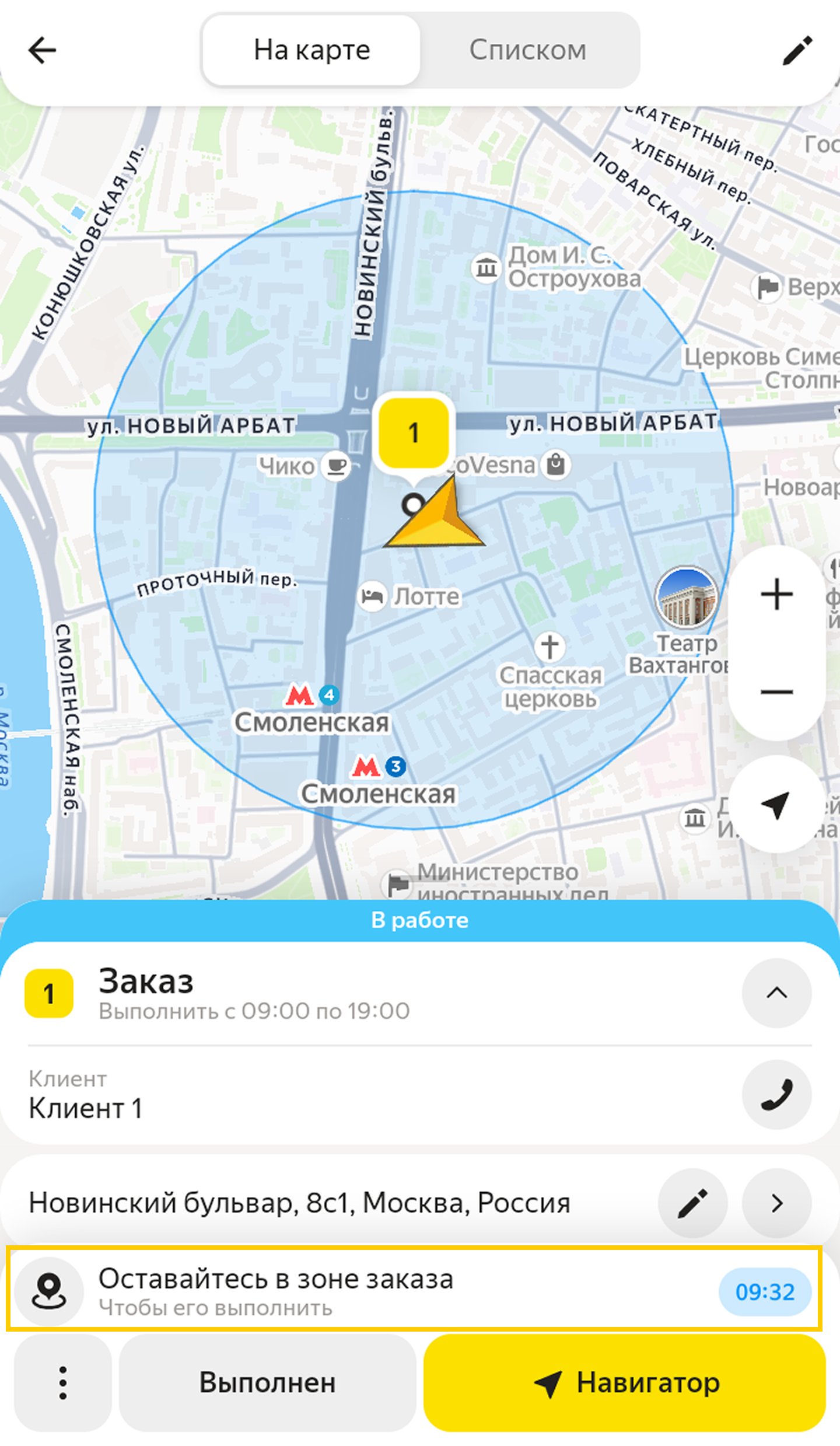Edit the Новинский бульвар address
The height and width of the screenshot is (1446, 840).
tap(692, 1203)
